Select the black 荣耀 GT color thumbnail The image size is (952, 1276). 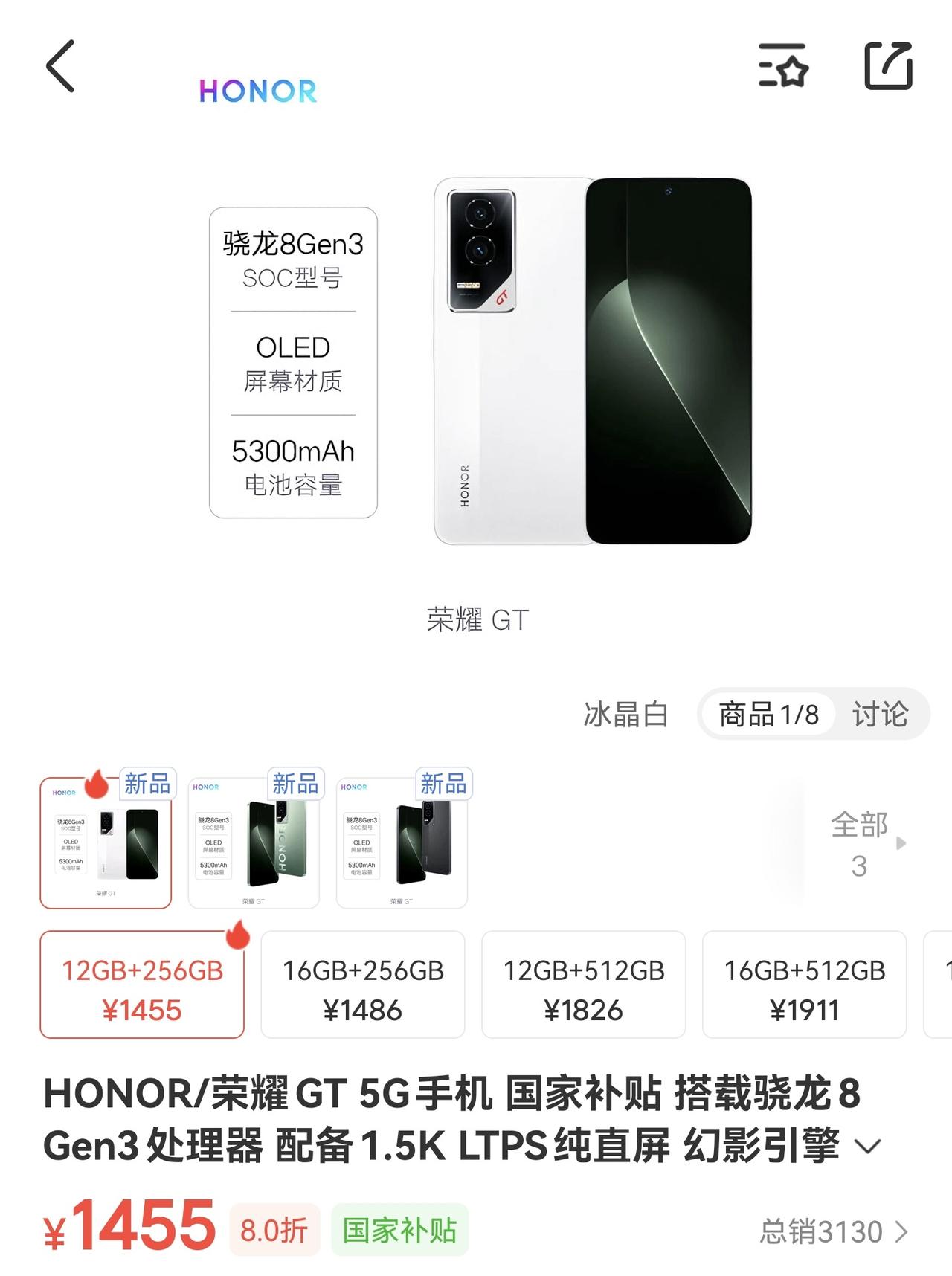402,842
